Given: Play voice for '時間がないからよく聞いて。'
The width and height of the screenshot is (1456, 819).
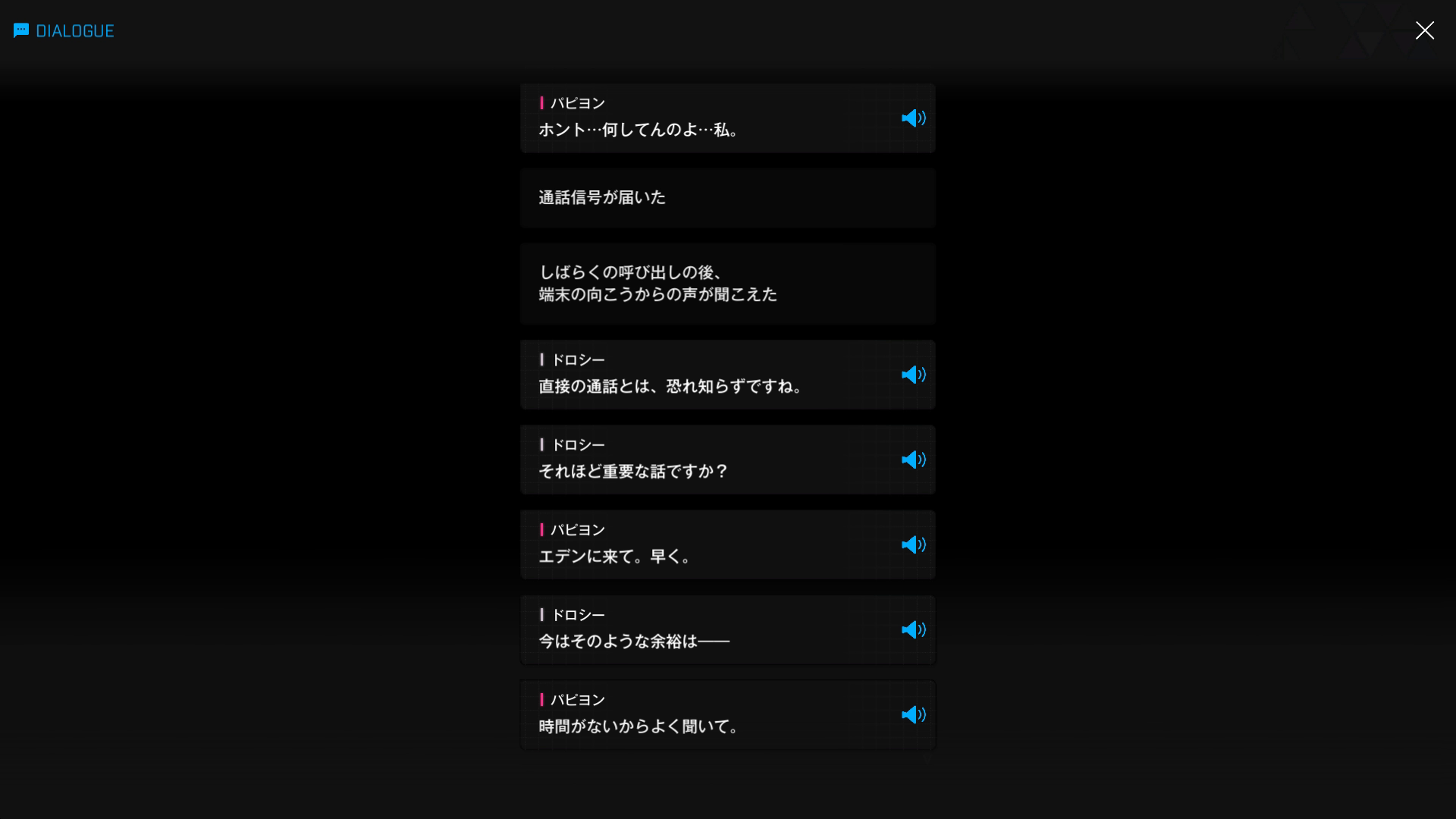Looking at the screenshot, I should [913, 714].
